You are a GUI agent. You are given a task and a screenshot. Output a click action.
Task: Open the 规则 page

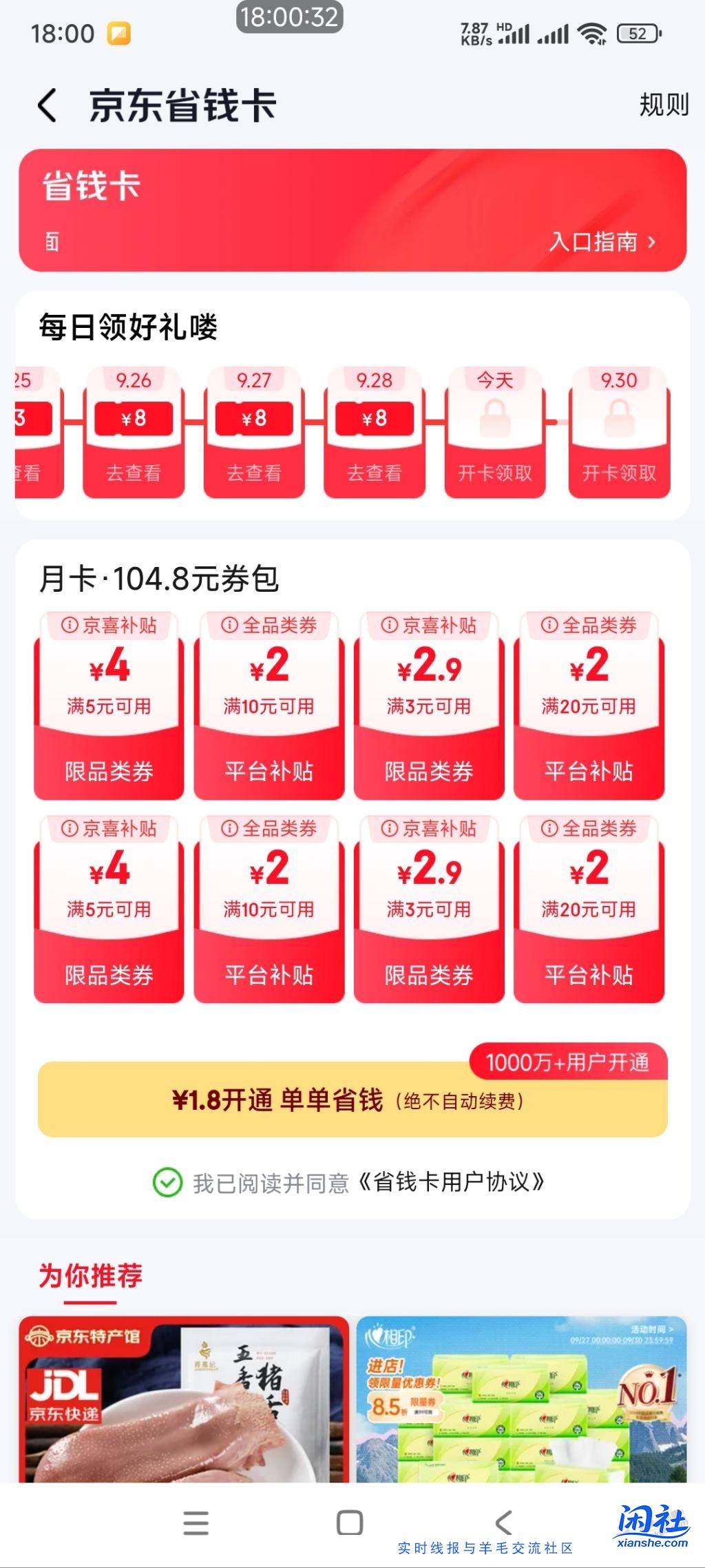click(x=662, y=105)
